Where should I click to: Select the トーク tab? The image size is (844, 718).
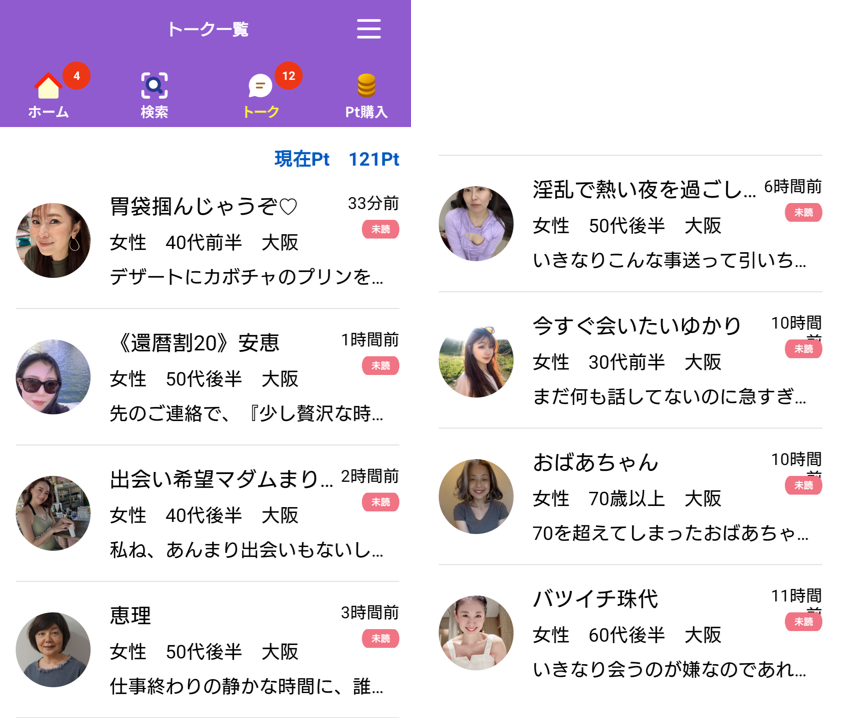pyautogui.click(x=261, y=96)
